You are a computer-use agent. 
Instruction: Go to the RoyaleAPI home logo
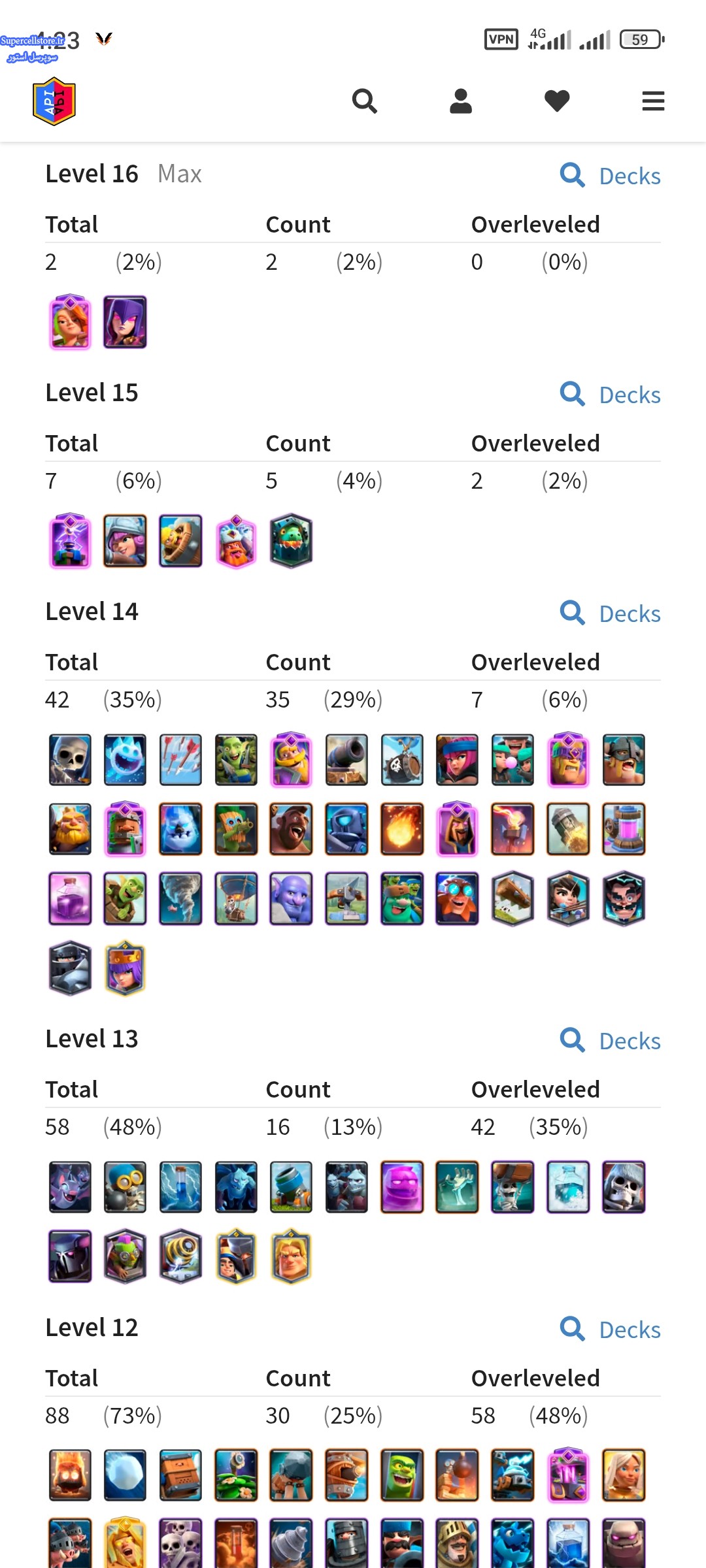click(x=54, y=101)
